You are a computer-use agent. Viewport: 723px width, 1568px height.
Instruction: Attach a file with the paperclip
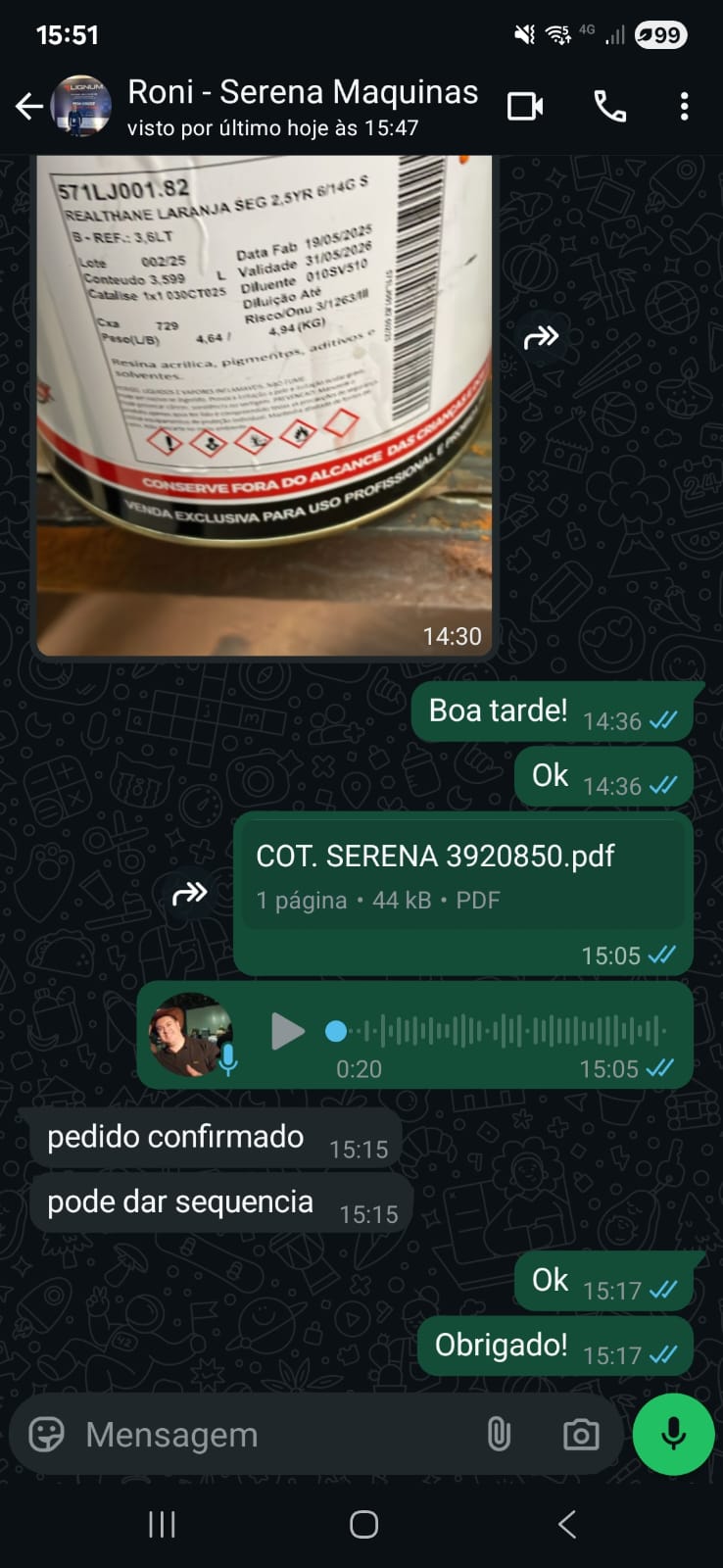coord(499,1435)
